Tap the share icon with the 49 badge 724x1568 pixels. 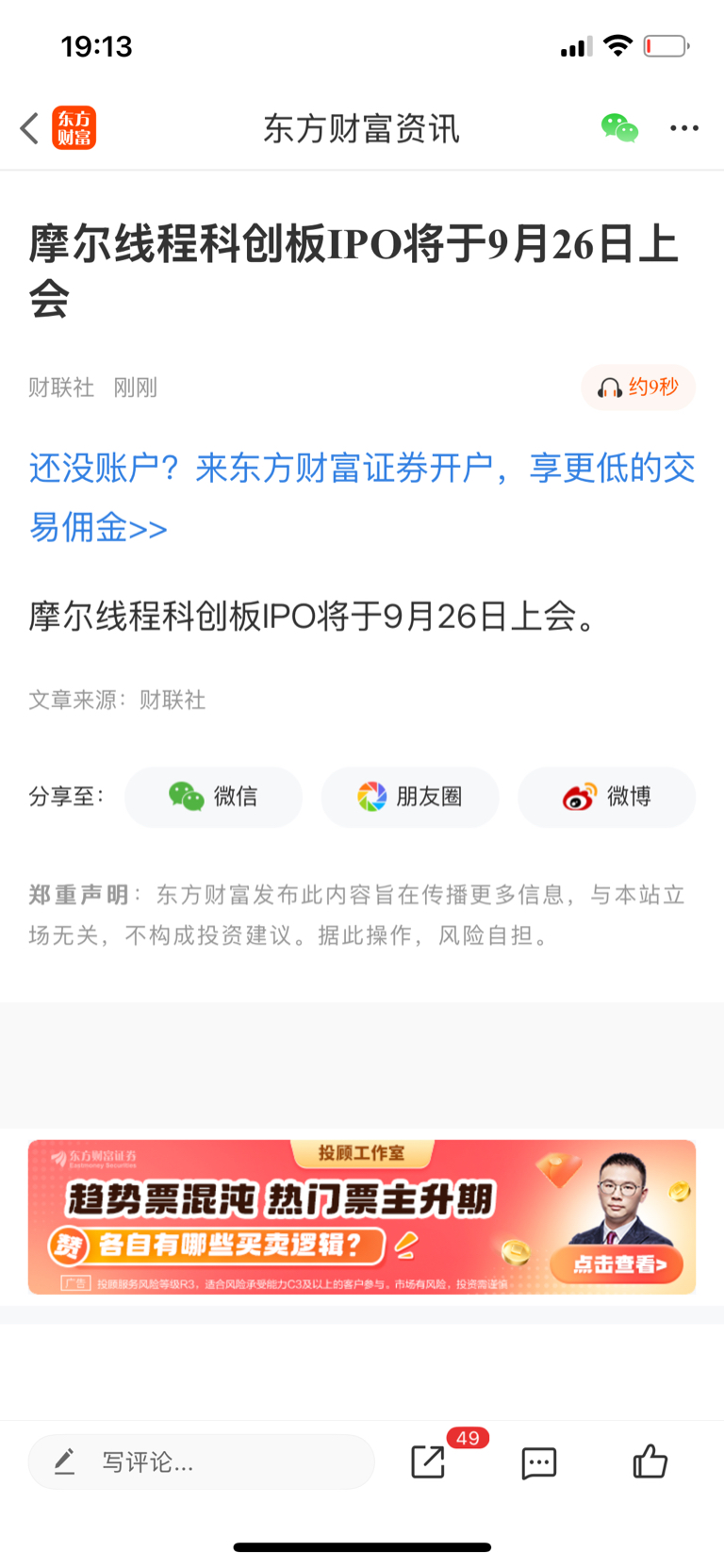[429, 1461]
